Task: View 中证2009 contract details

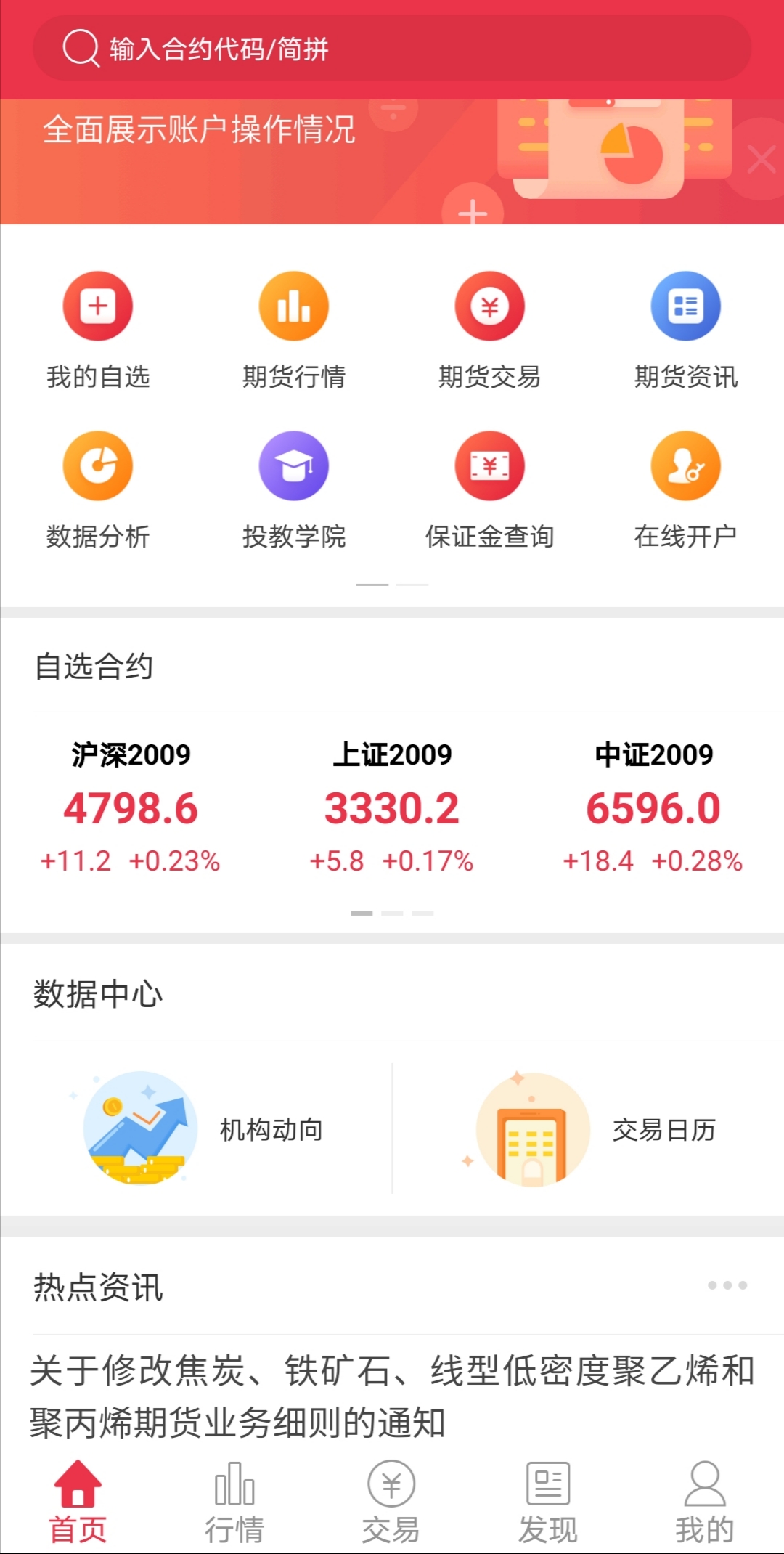Action: (653, 807)
